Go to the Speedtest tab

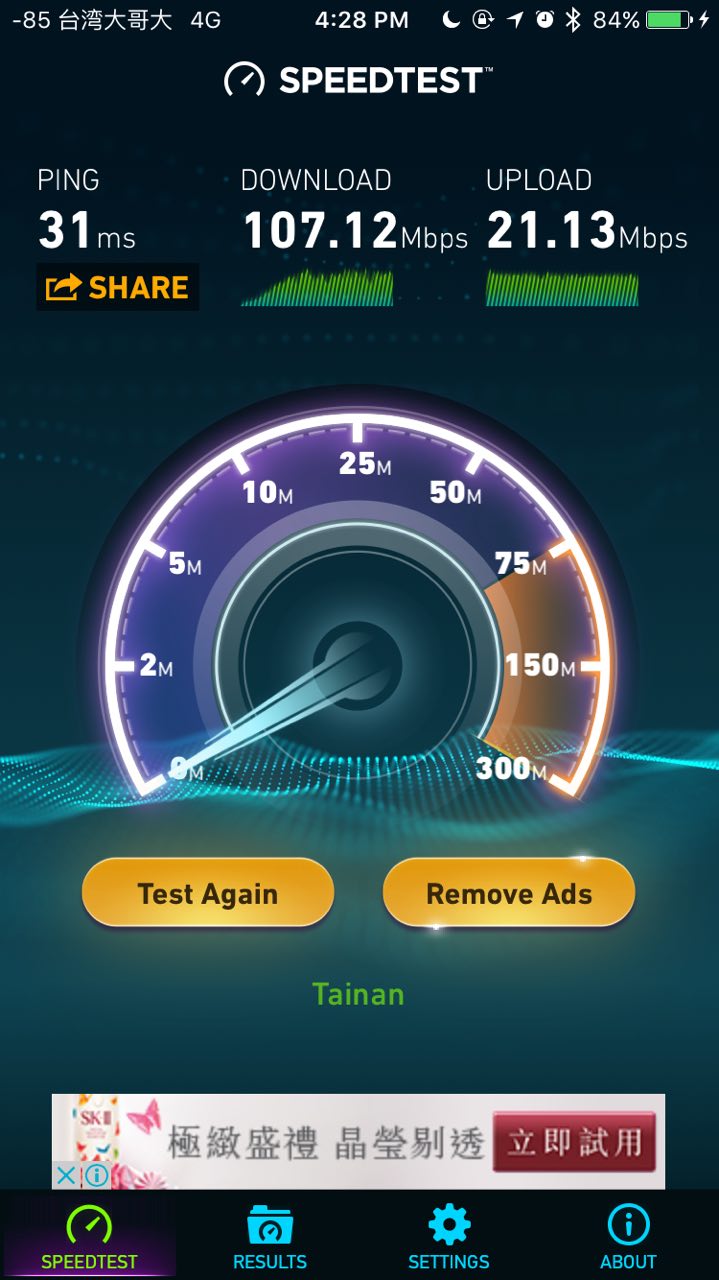pyautogui.click(x=89, y=1238)
